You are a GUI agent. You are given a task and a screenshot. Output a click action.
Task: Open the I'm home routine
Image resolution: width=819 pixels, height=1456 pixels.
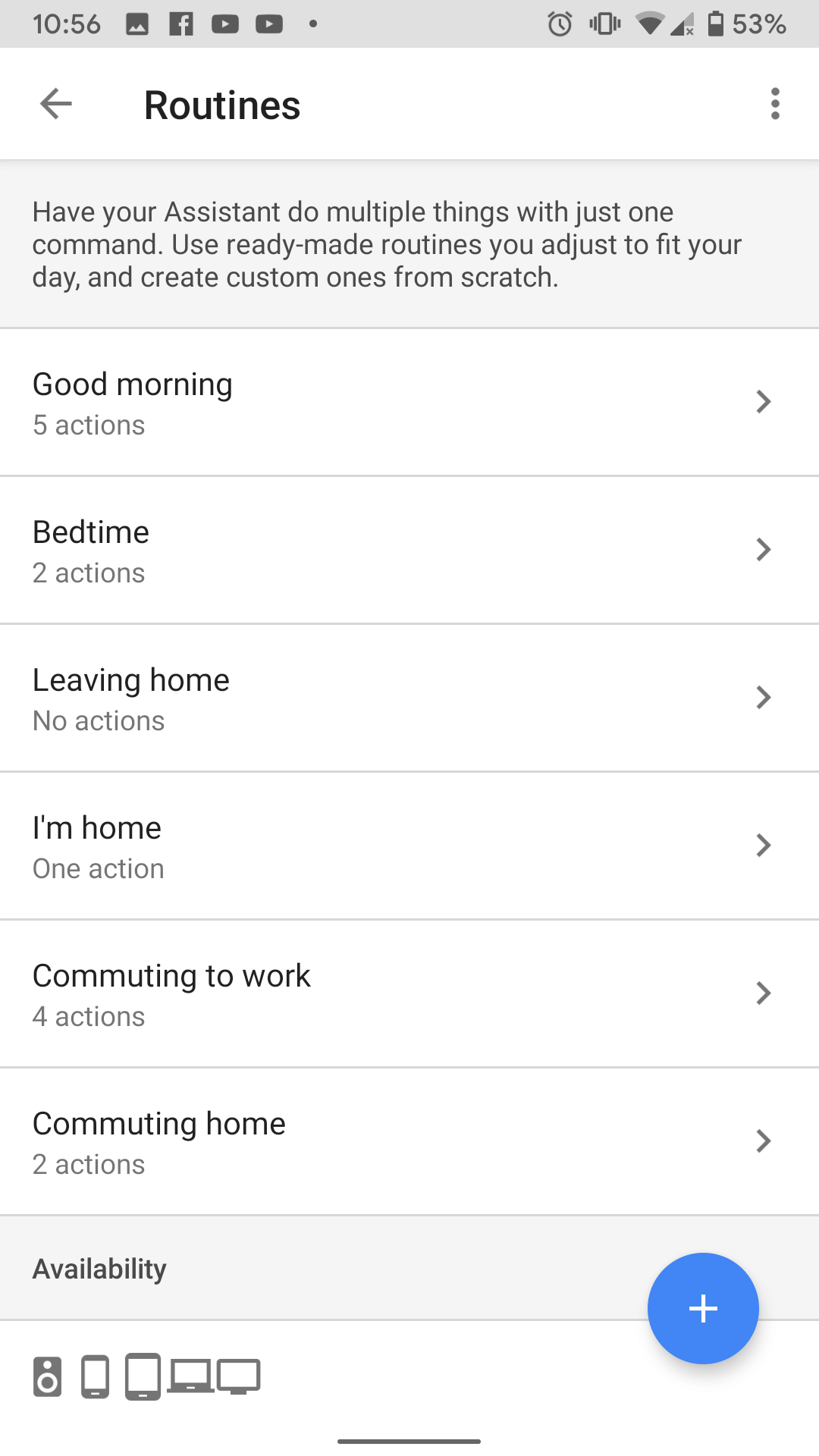point(409,846)
